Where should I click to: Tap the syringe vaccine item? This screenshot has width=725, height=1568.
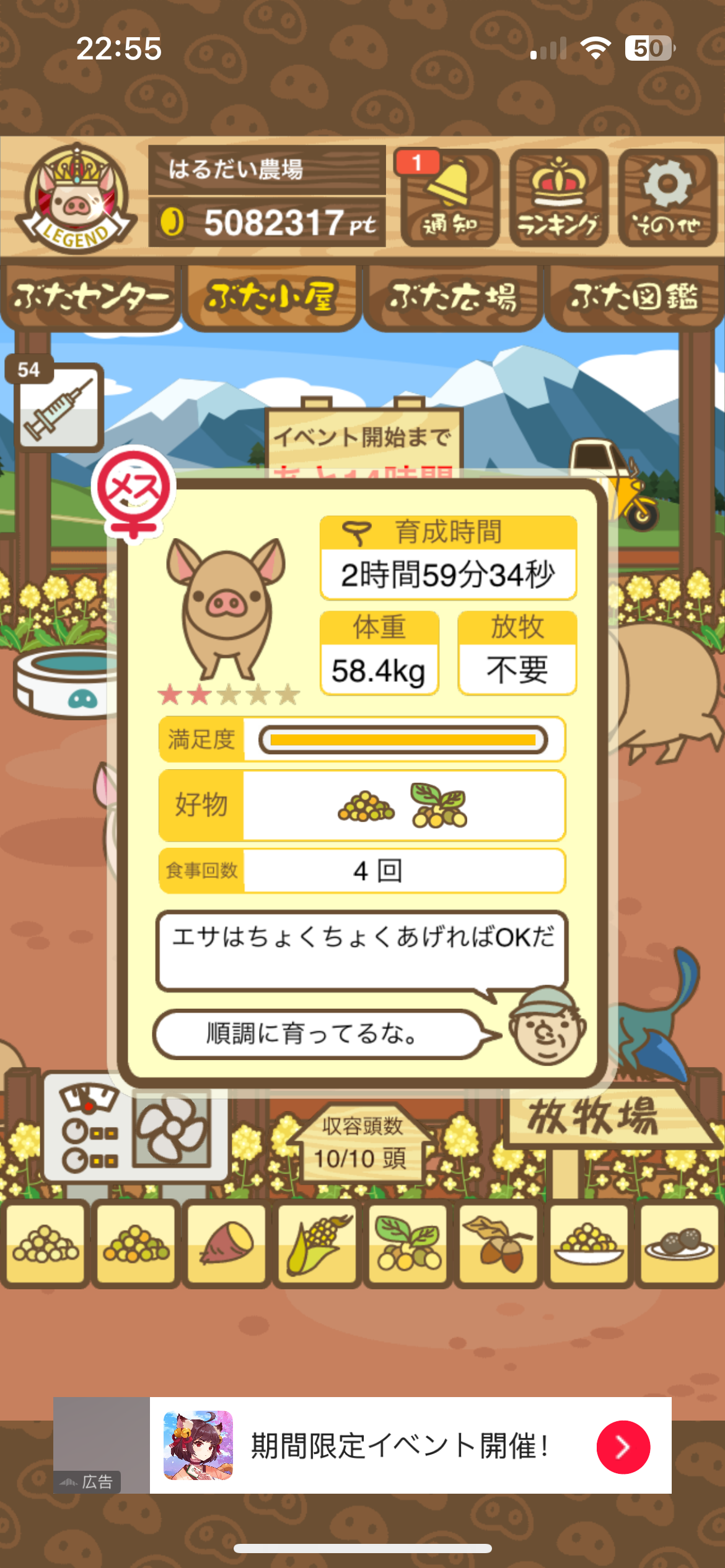(x=58, y=407)
